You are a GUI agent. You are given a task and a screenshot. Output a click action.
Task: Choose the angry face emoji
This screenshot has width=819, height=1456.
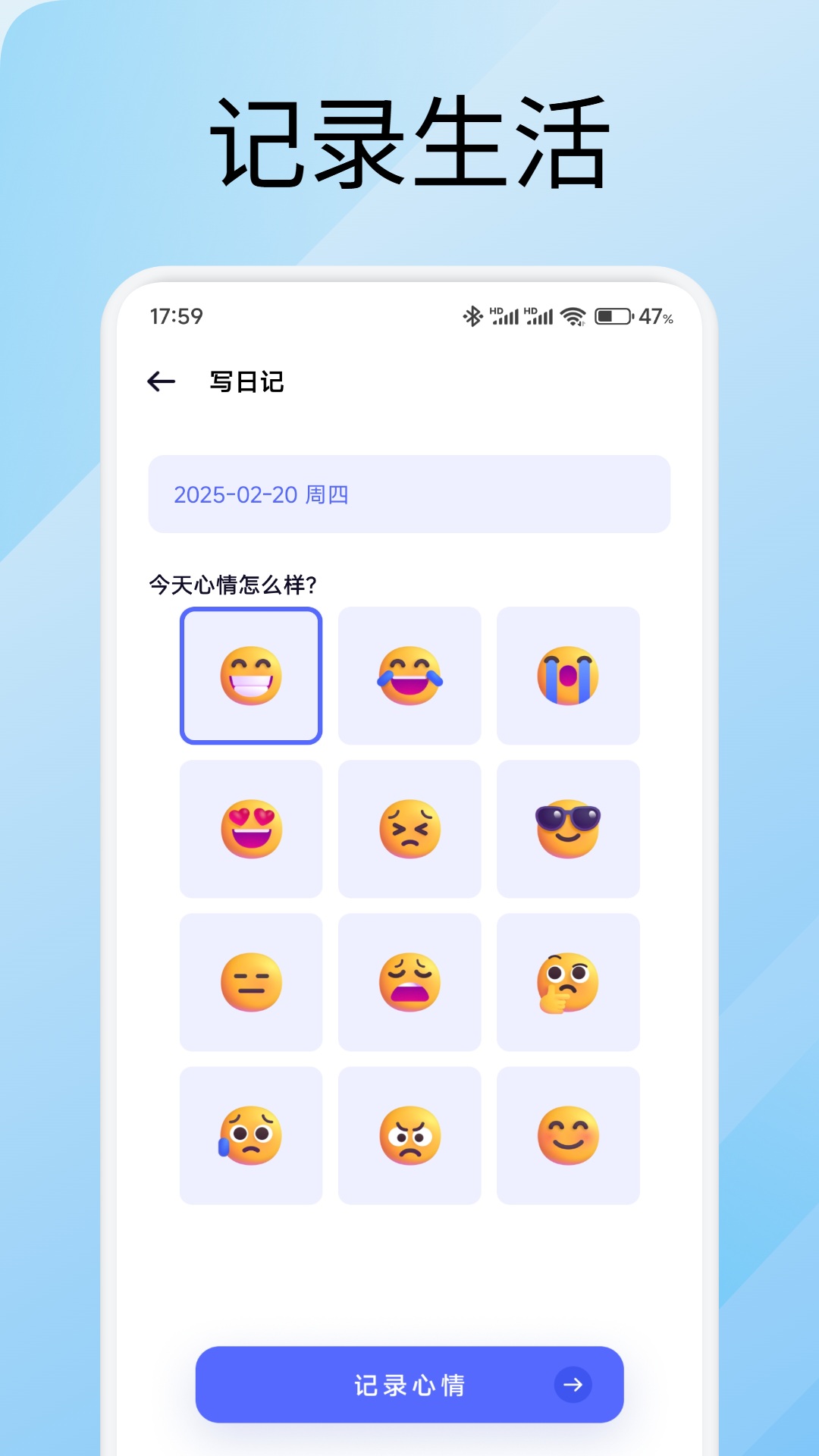coord(410,1135)
